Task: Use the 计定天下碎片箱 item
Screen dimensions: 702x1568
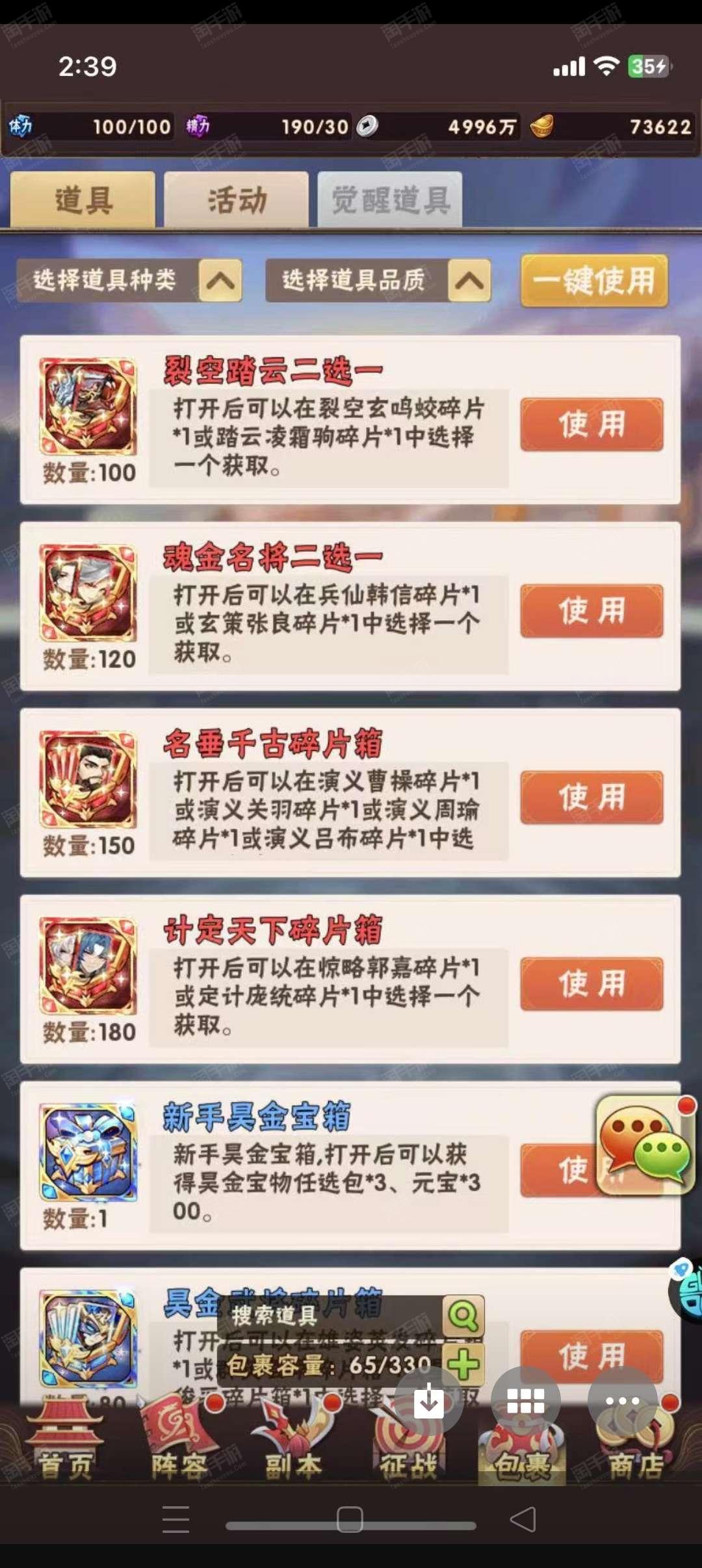Action: pyautogui.click(x=591, y=984)
